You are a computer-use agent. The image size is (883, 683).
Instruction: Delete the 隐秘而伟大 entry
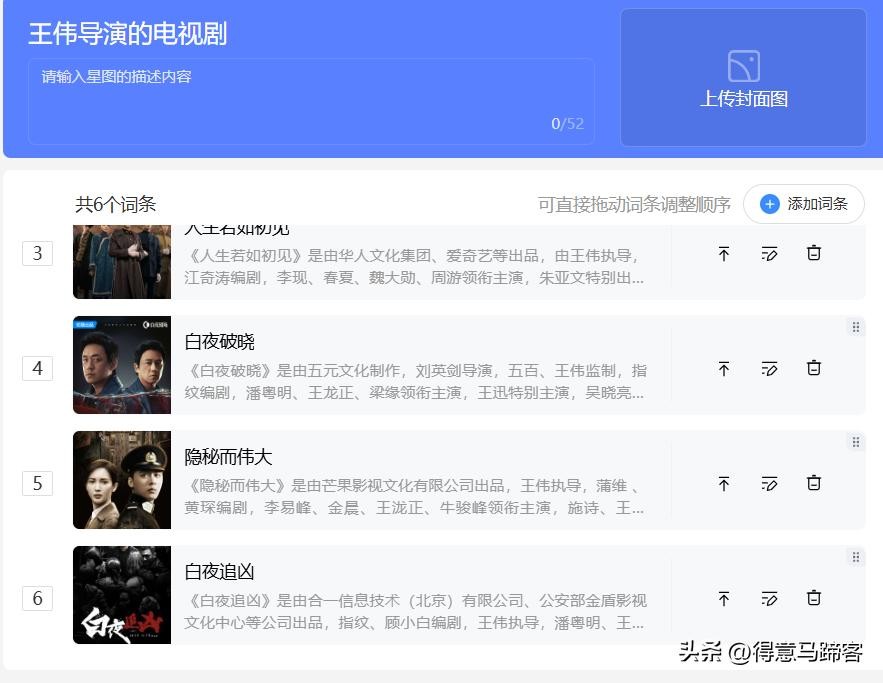click(814, 484)
